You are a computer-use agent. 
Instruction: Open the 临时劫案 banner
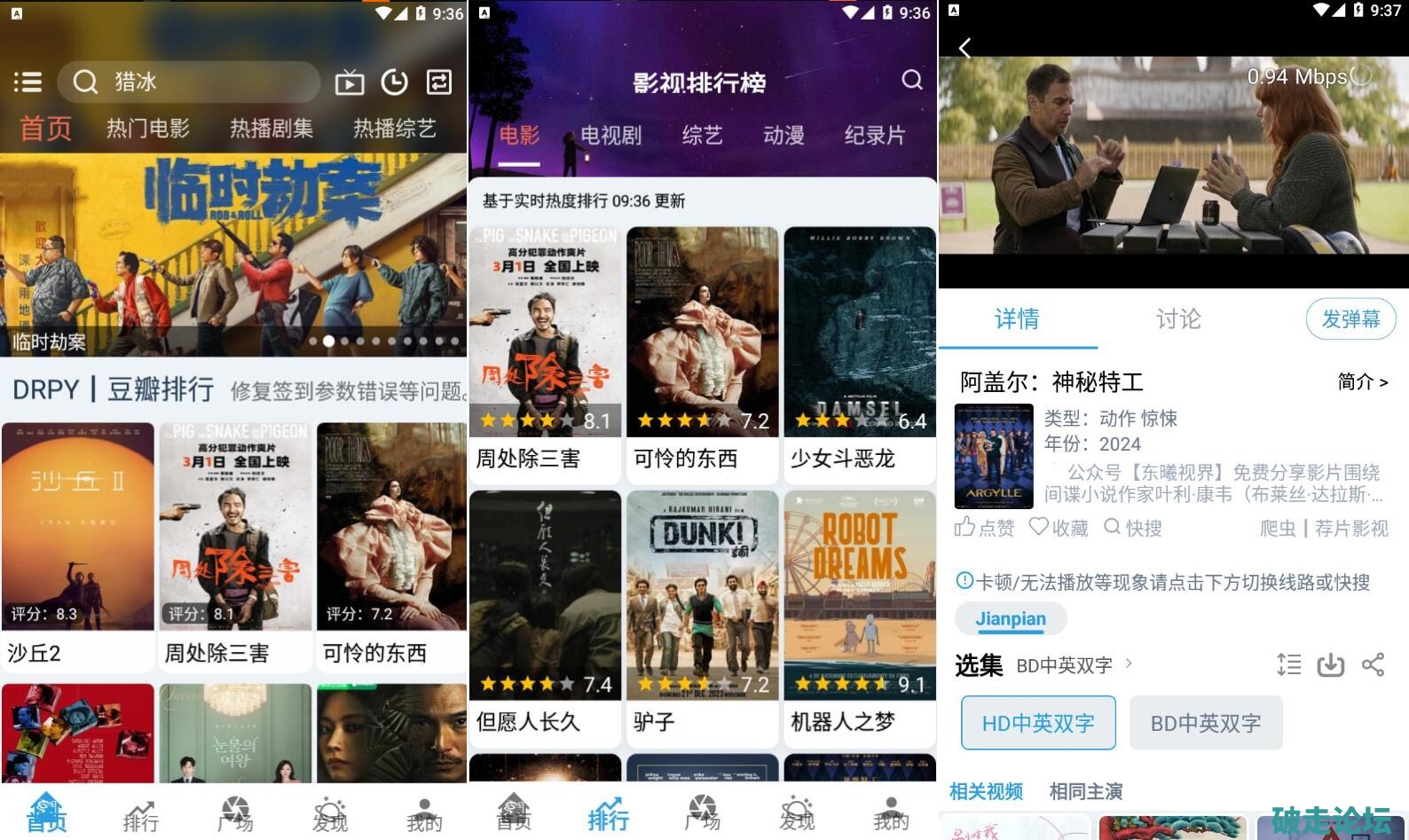(233, 255)
